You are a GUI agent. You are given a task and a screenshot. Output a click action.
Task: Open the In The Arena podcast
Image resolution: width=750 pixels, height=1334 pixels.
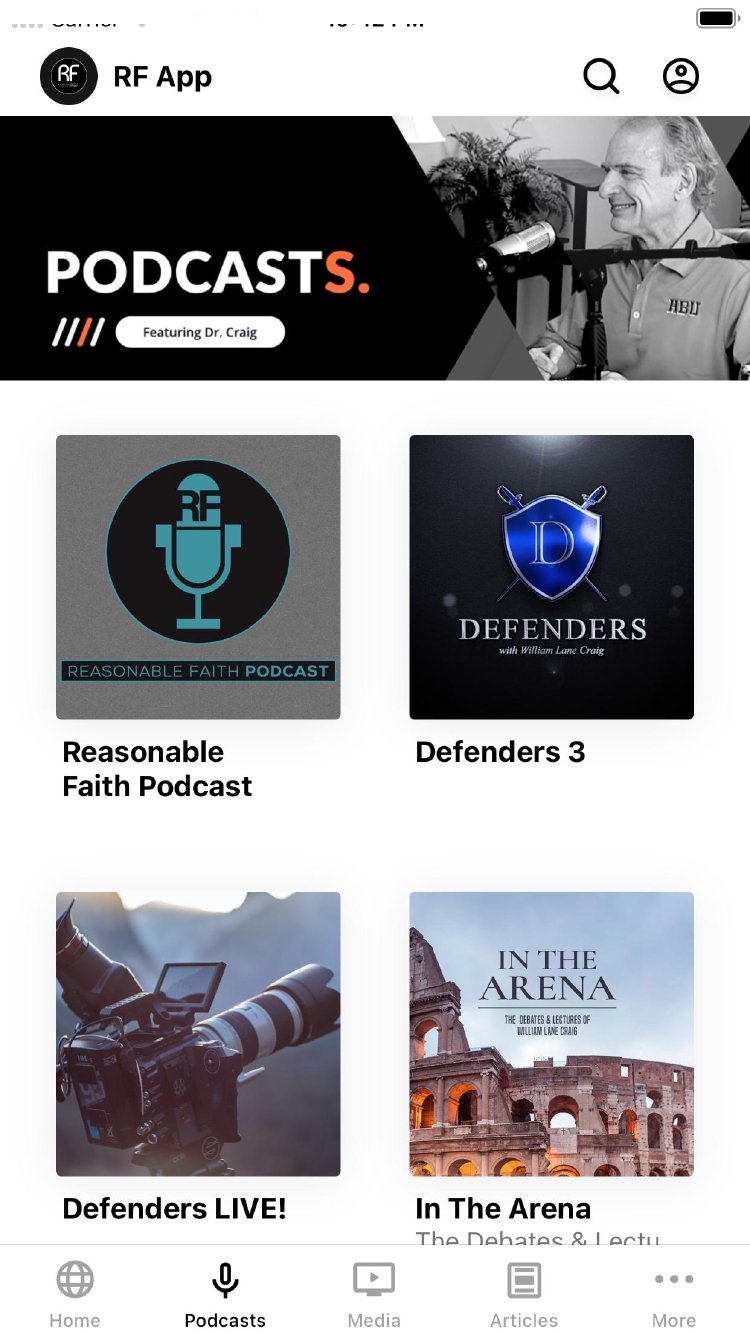[x=551, y=1034]
